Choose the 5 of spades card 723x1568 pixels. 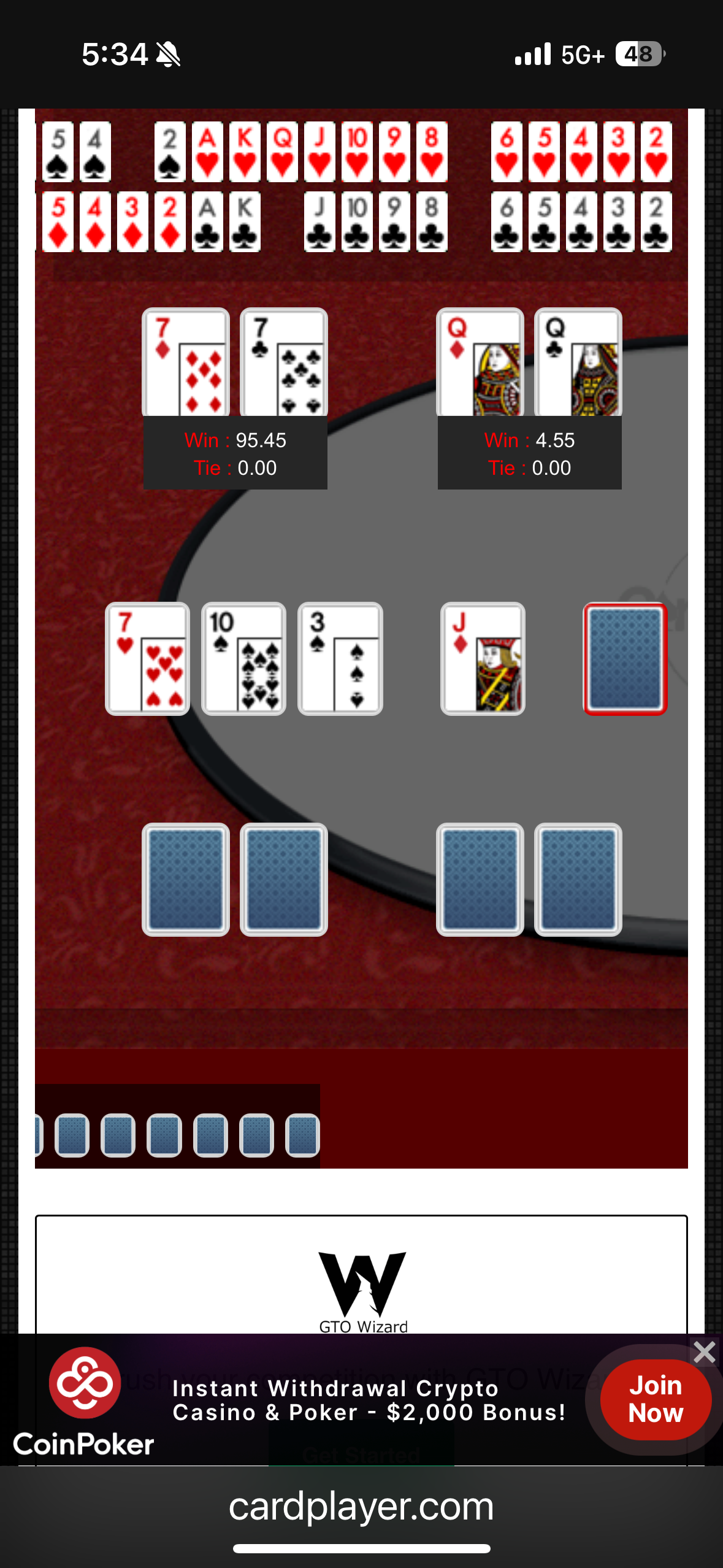click(x=58, y=152)
